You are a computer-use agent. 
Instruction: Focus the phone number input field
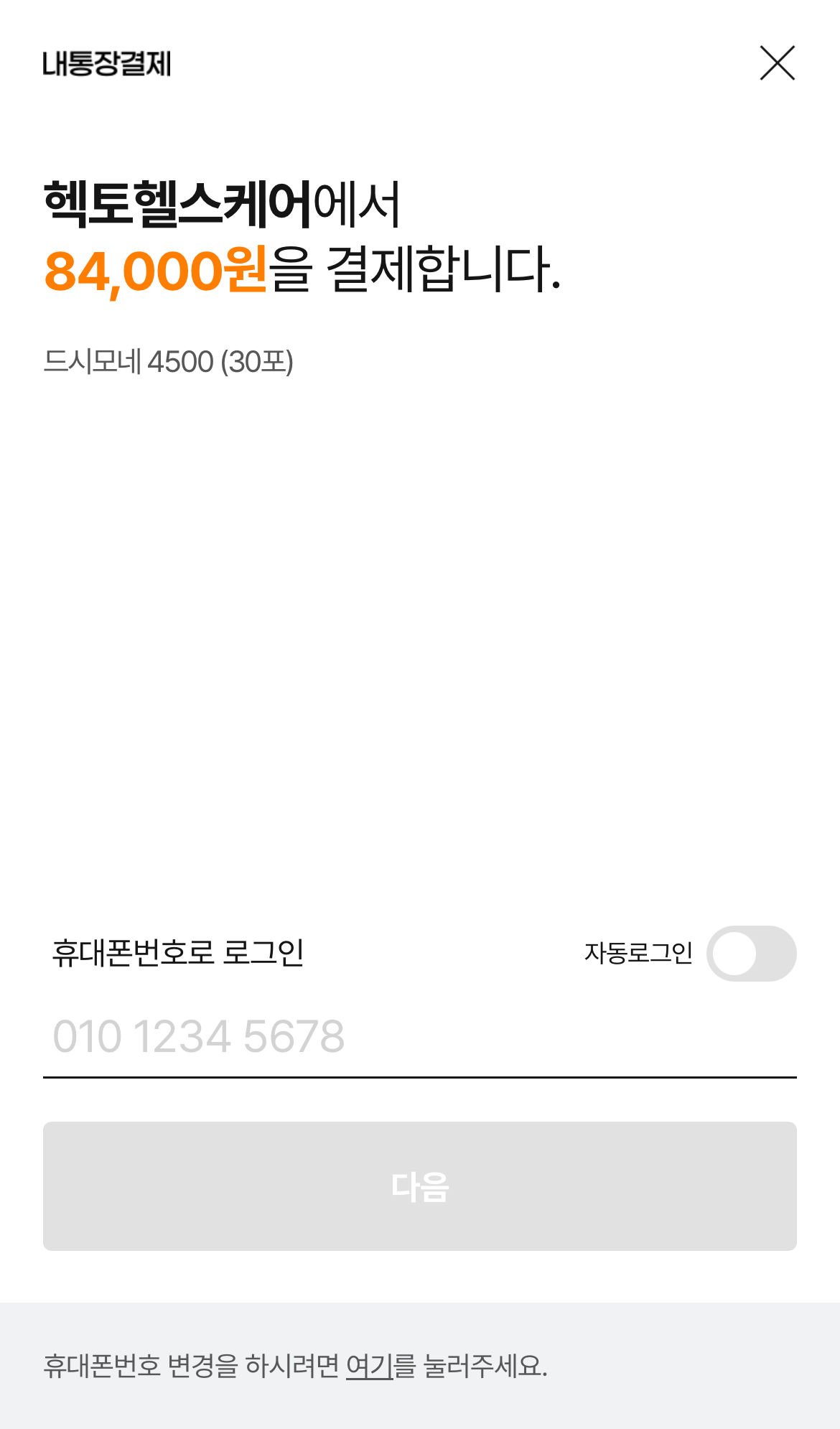[419, 1036]
